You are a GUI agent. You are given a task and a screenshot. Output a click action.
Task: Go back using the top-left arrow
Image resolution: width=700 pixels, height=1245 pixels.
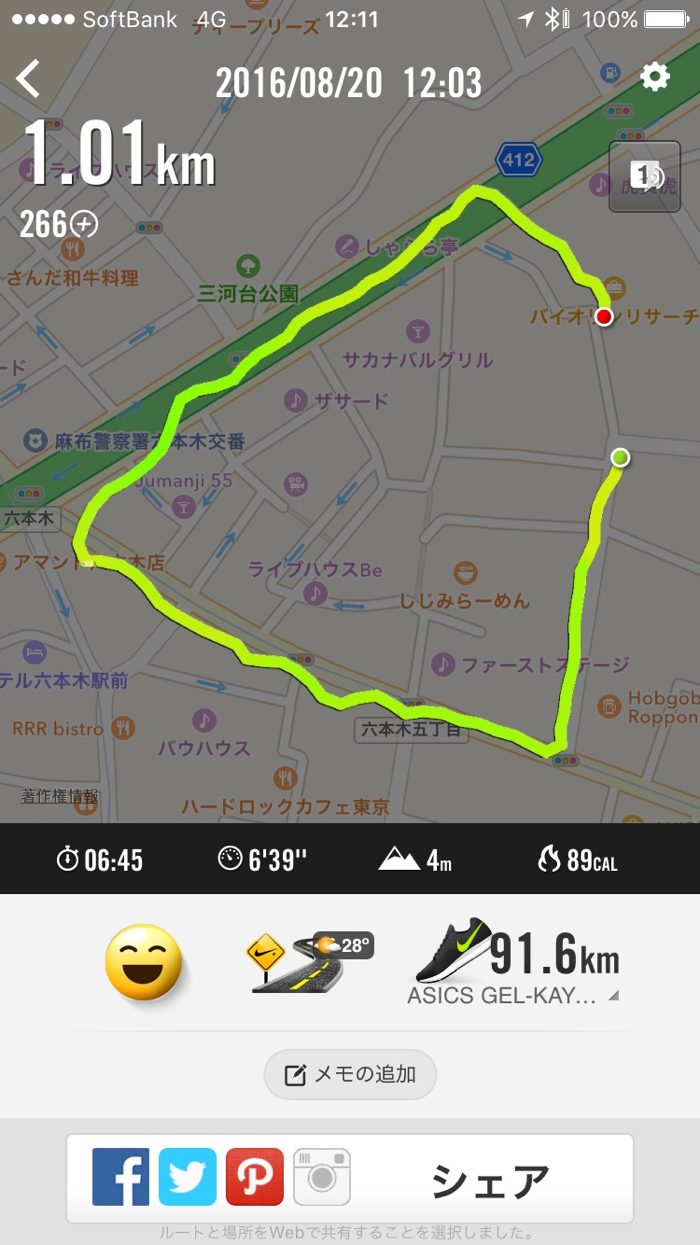28,79
